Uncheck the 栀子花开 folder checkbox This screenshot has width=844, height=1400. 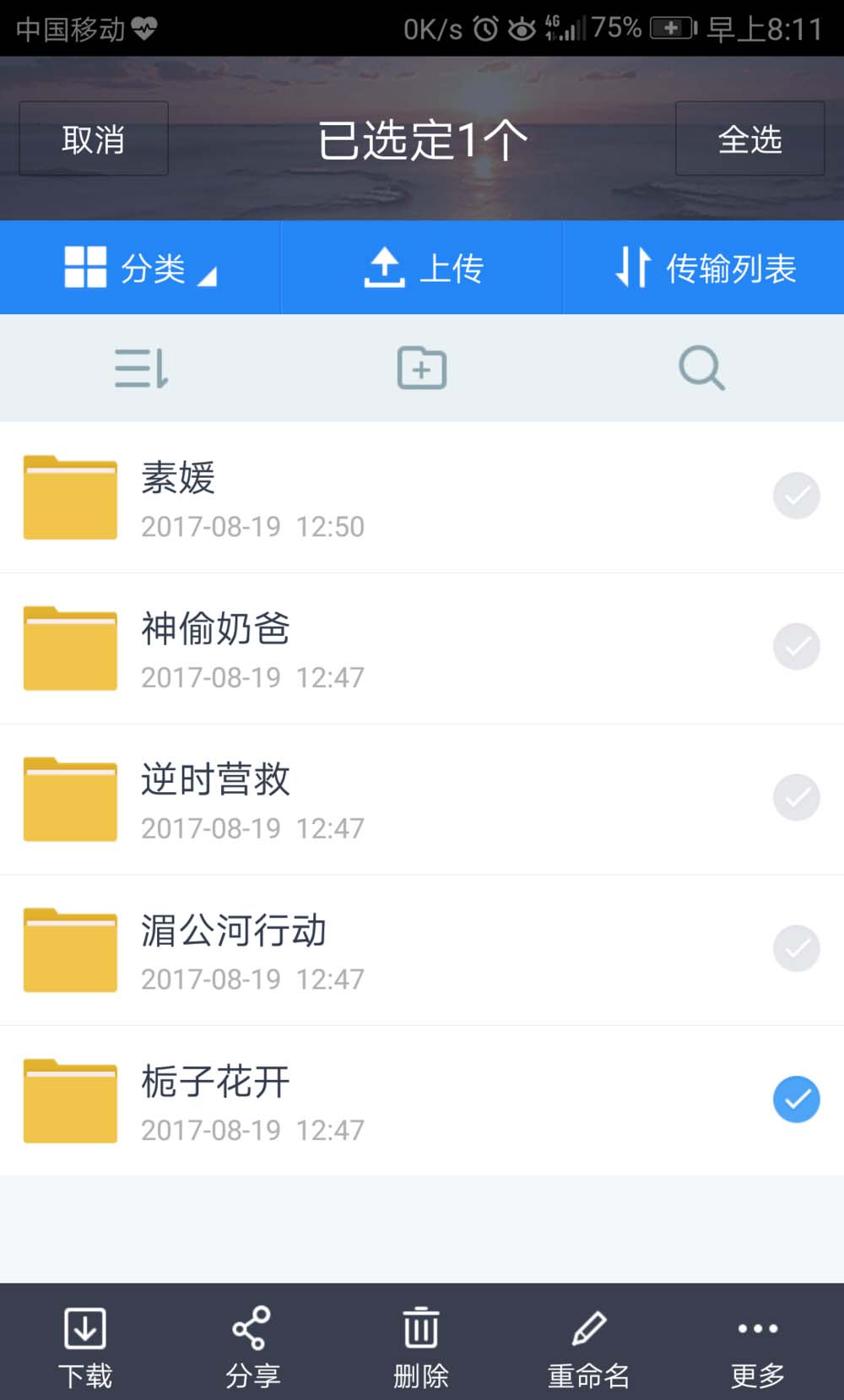click(796, 1099)
